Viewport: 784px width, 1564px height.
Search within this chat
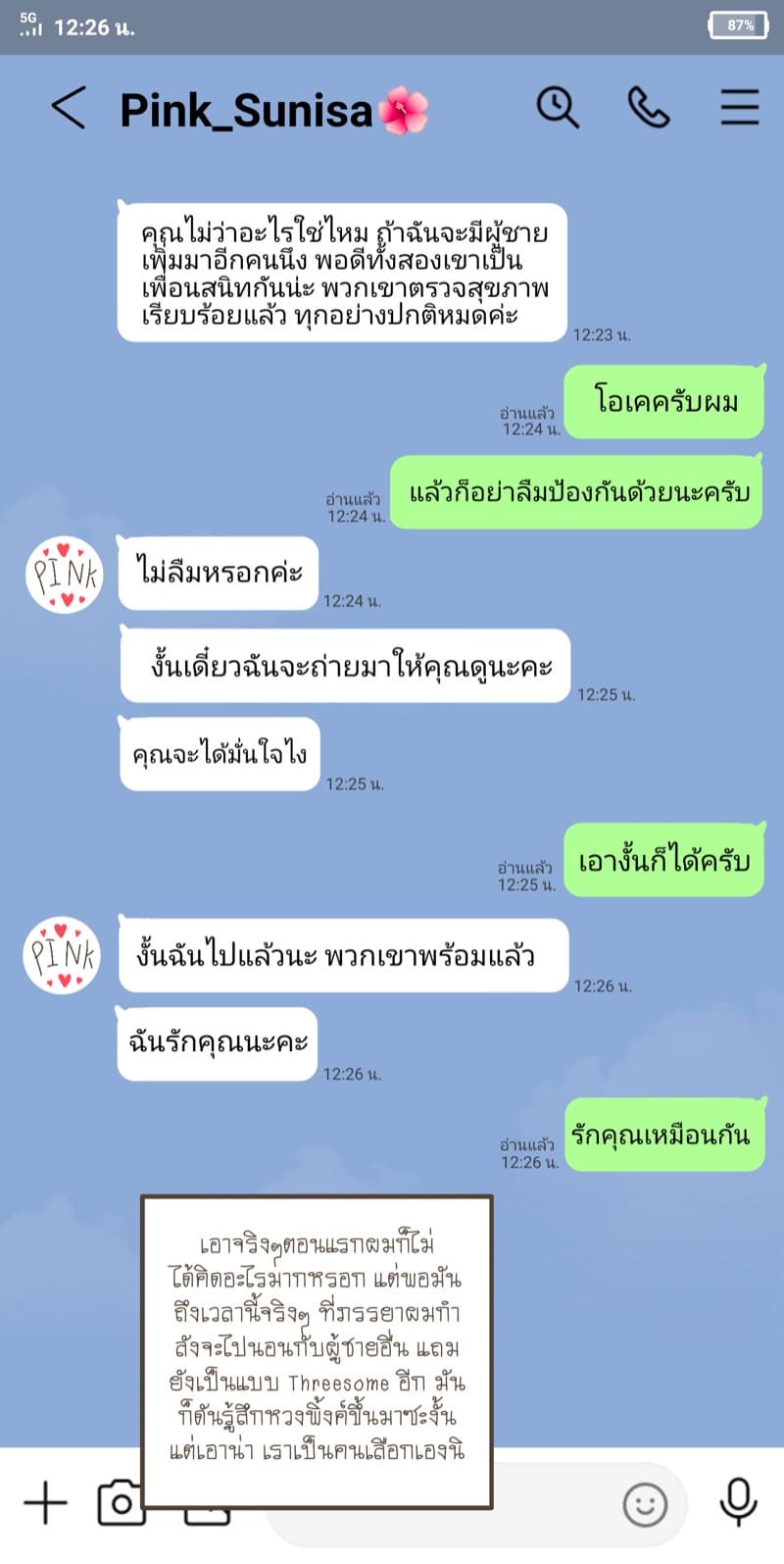[557, 108]
